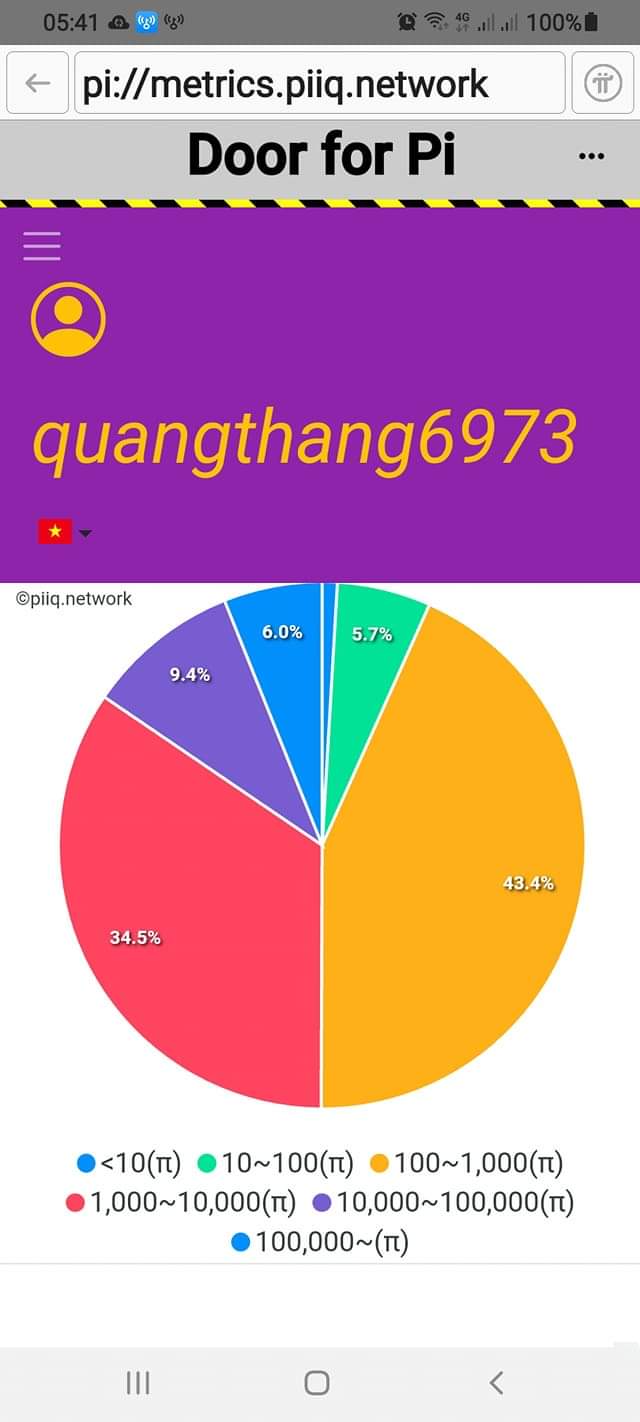Image resolution: width=640 pixels, height=1422 pixels.
Task: Show recent apps
Action: (x=138, y=1382)
